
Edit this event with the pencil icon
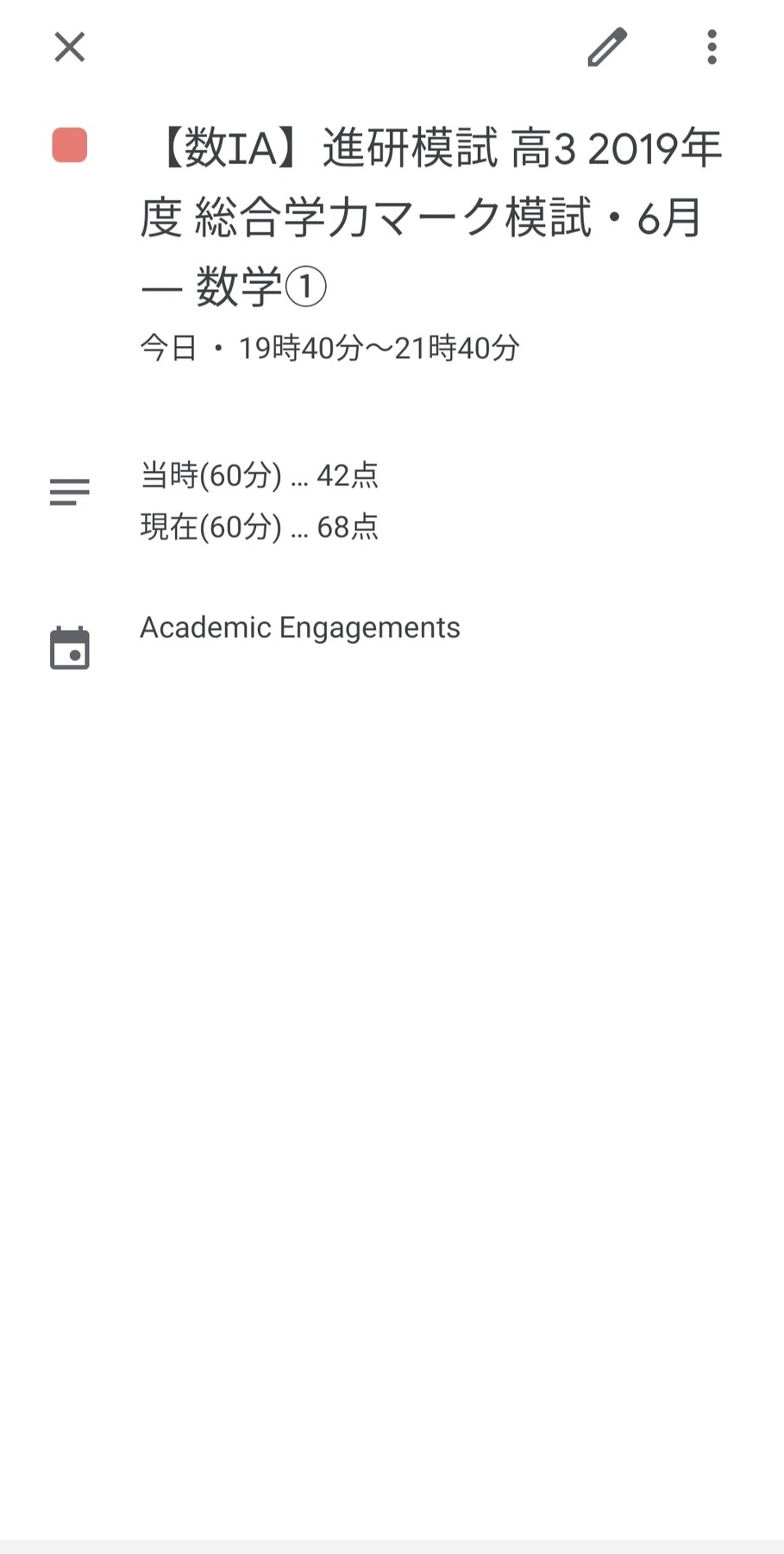607,47
